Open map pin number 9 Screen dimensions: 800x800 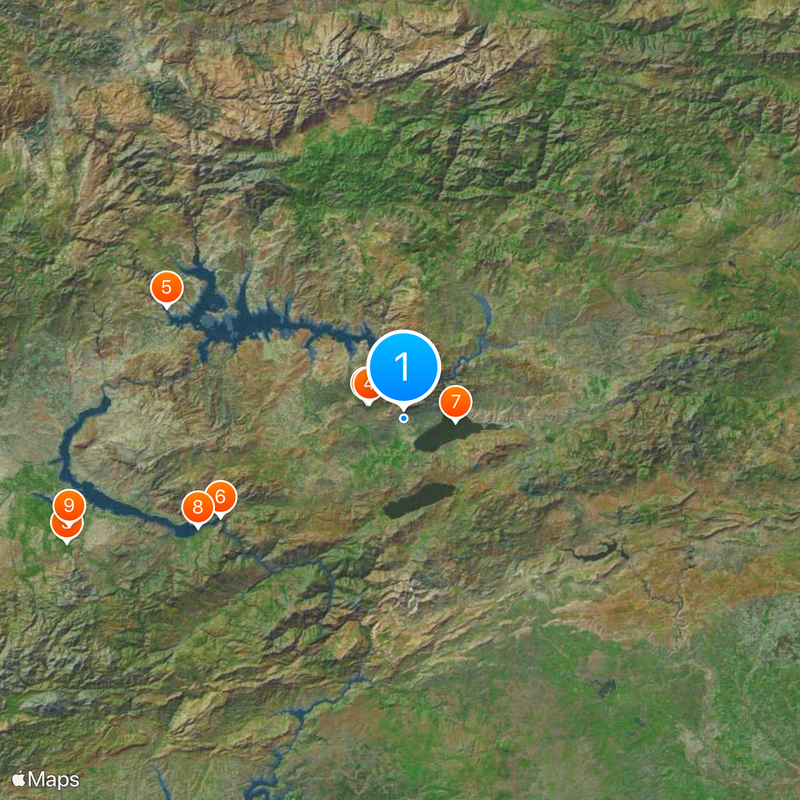(69, 504)
